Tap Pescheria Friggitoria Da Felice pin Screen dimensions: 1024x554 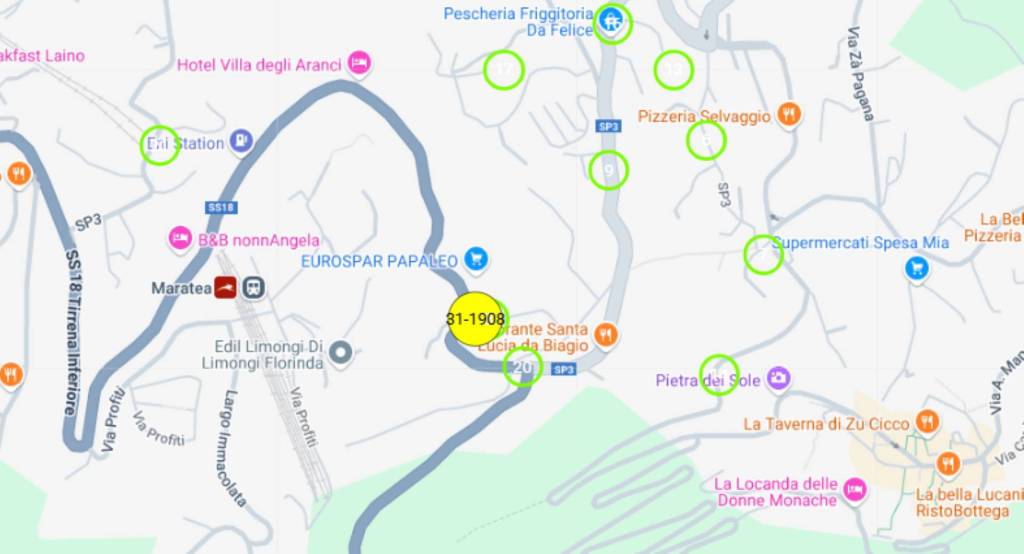pyautogui.click(x=610, y=20)
